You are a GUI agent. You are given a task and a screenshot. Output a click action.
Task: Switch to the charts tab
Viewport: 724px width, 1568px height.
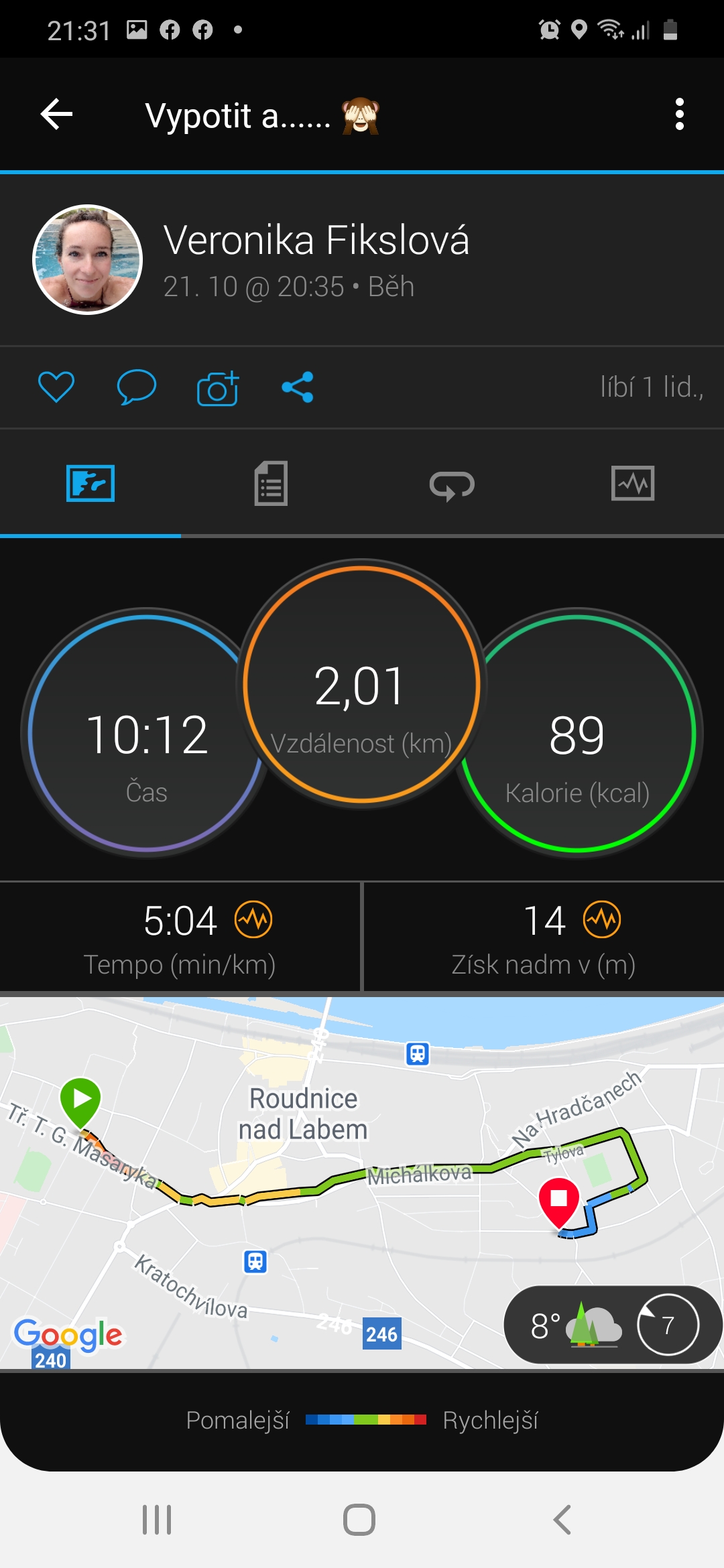click(633, 483)
